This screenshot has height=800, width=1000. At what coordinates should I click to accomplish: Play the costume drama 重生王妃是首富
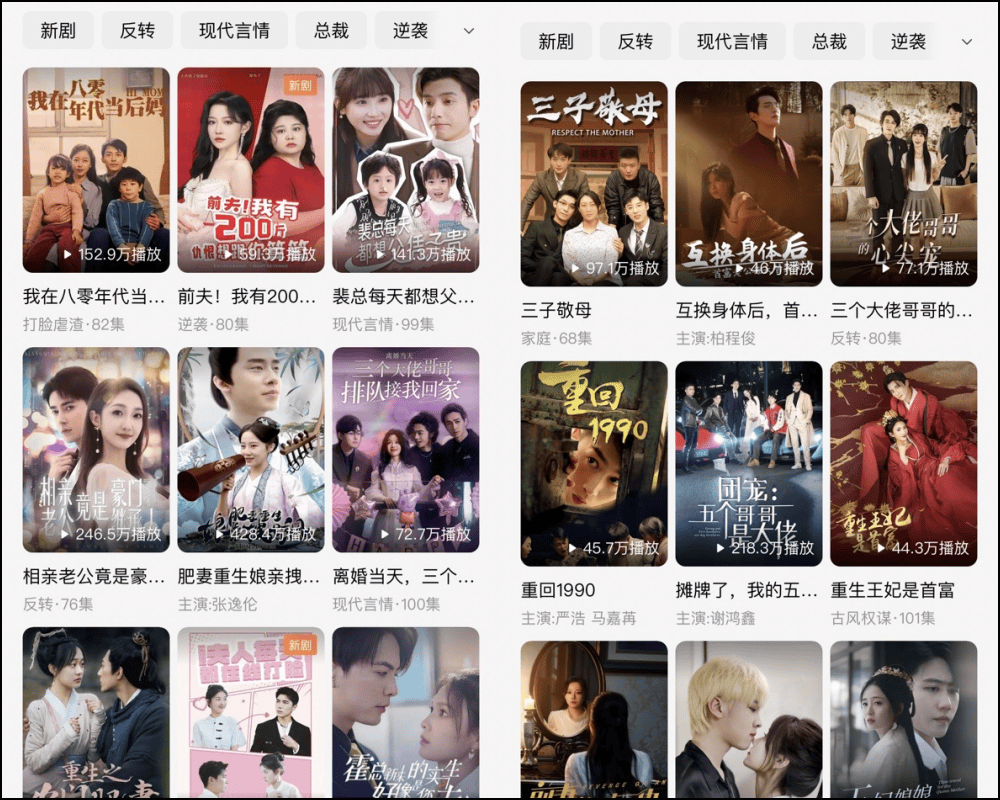coord(903,464)
